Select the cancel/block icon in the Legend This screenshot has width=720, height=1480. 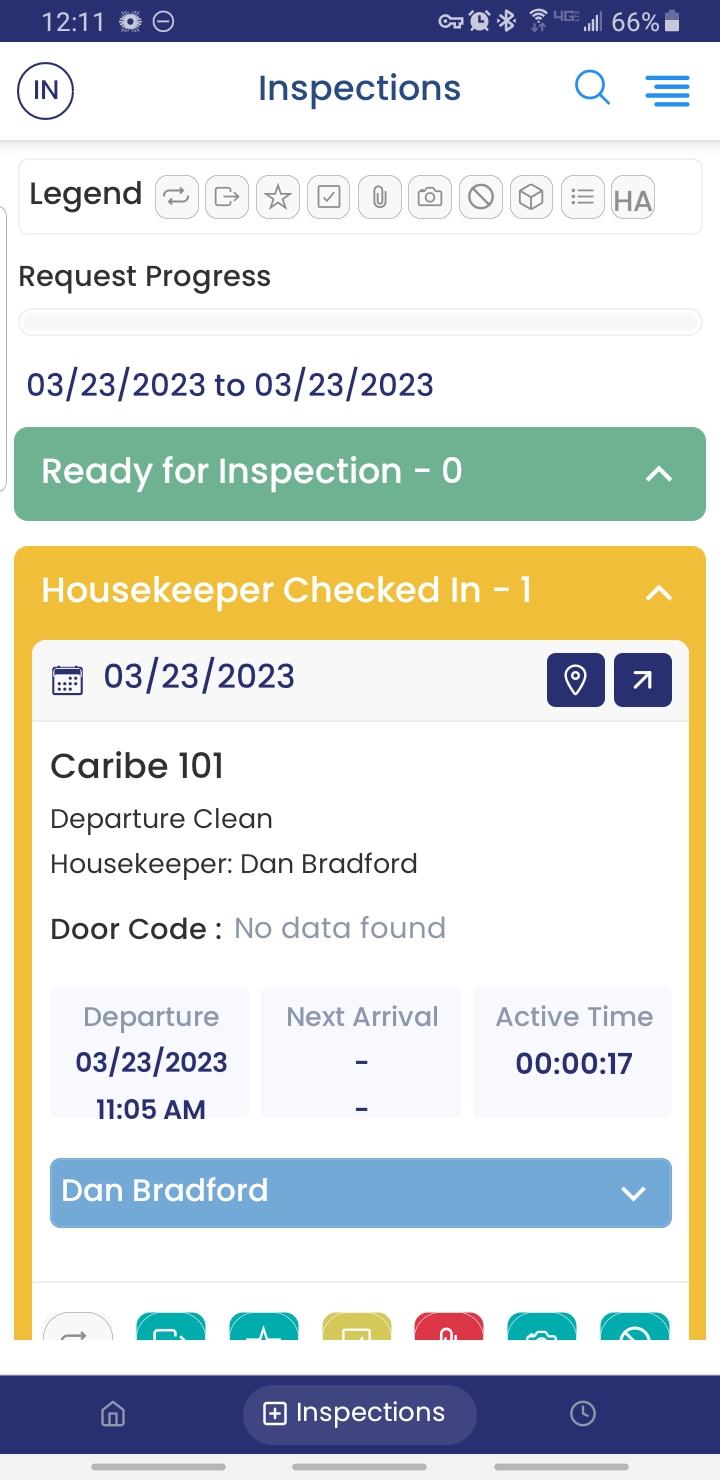click(x=480, y=196)
